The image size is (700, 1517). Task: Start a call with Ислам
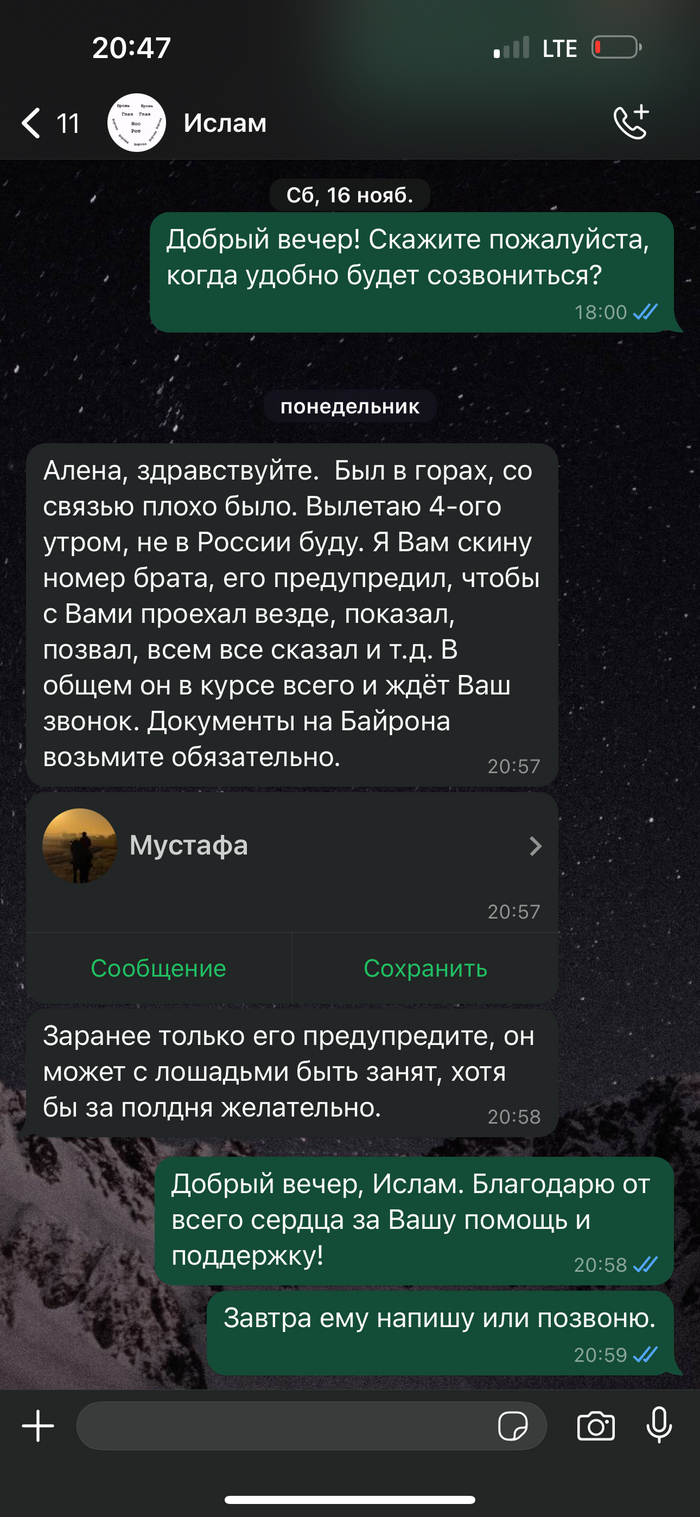tap(631, 123)
